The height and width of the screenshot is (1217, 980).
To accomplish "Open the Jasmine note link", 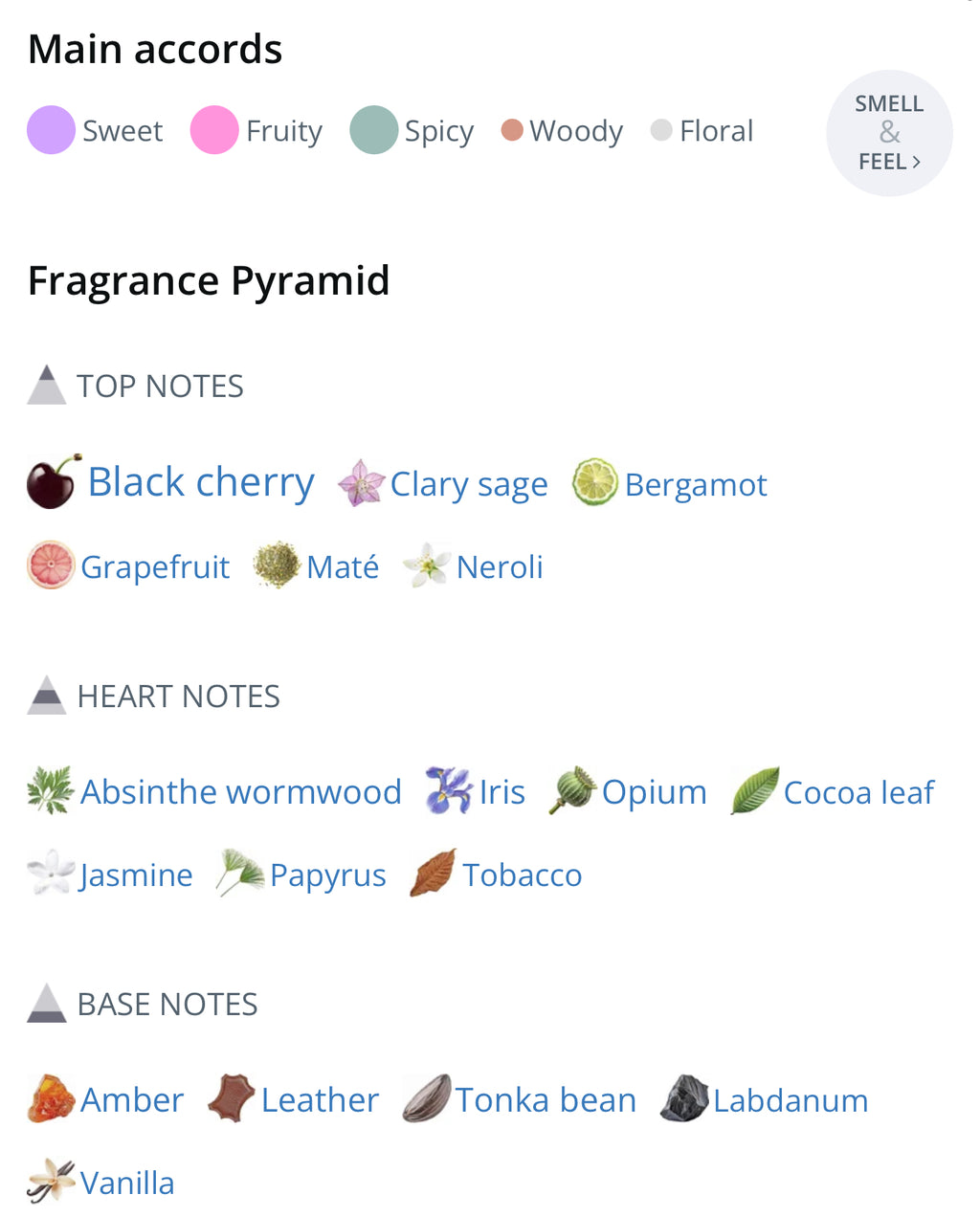I will click(x=135, y=875).
